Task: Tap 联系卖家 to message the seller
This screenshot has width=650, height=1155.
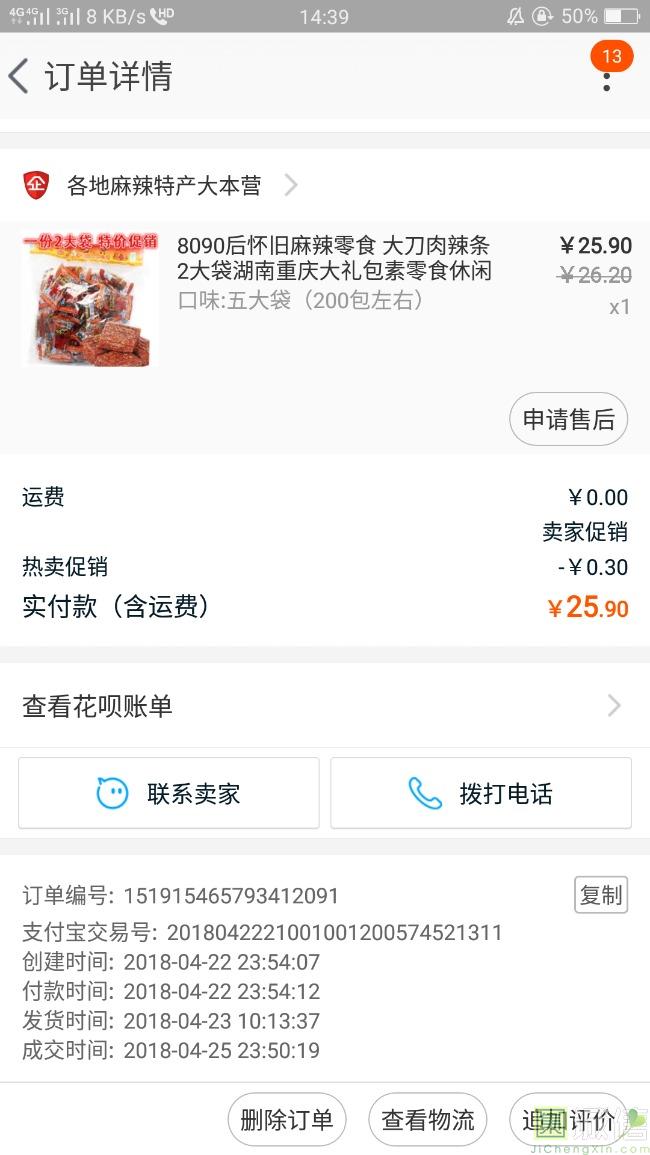Action: click(169, 794)
